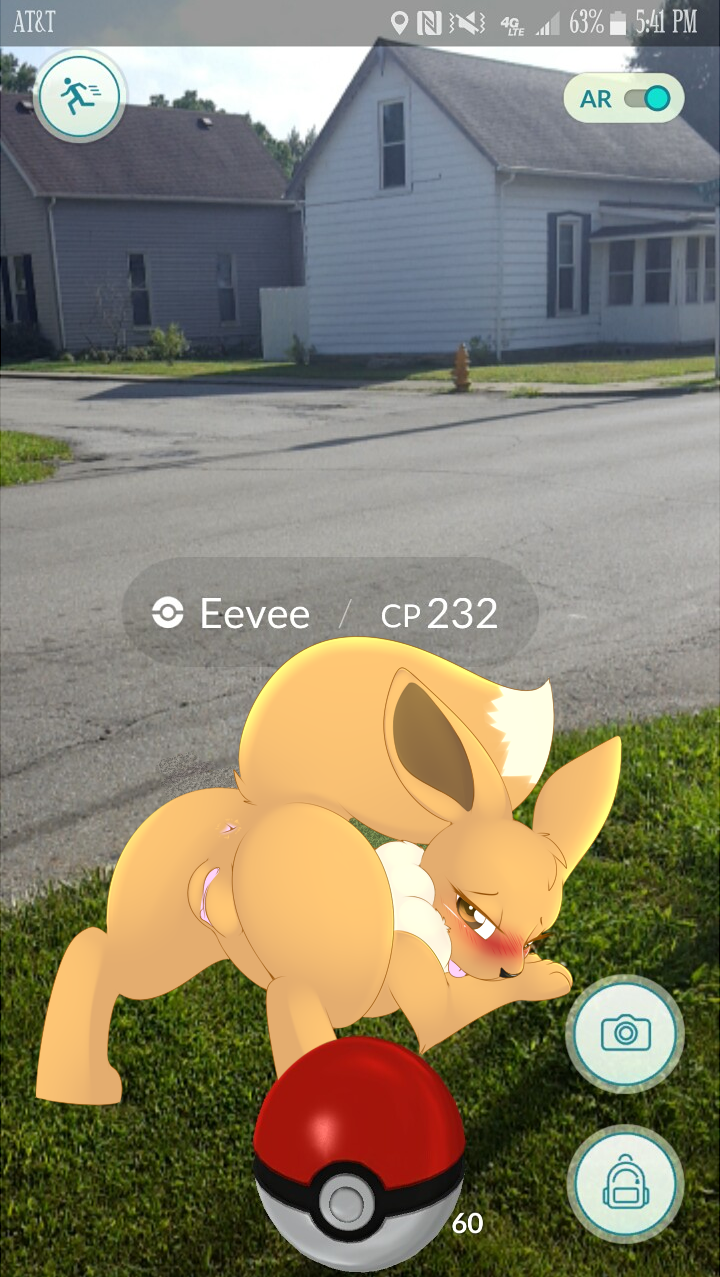The image size is (720, 1277).
Task: Run away from the encounter
Action: tap(79, 97)
